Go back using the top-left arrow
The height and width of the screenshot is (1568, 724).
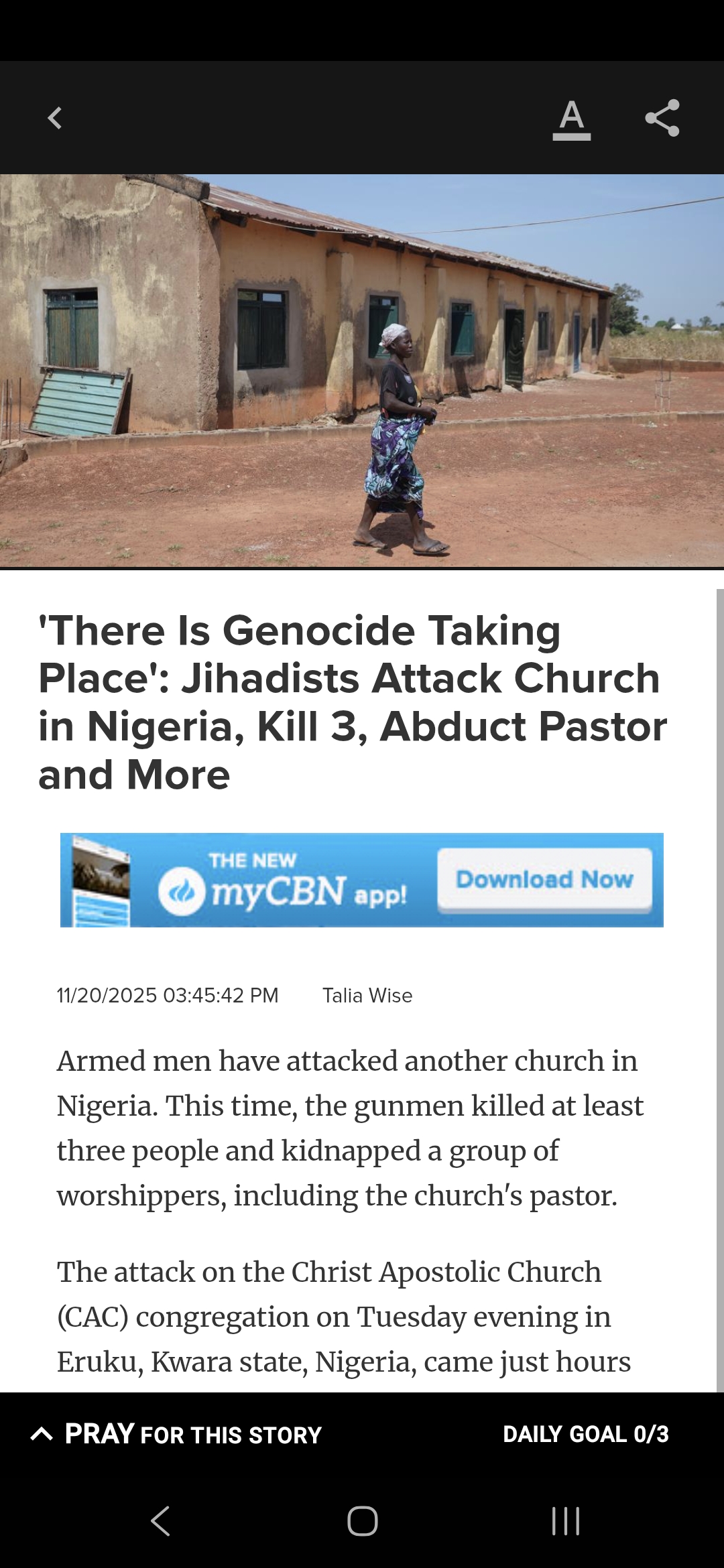pyautogui.click(x=55, y=118)
